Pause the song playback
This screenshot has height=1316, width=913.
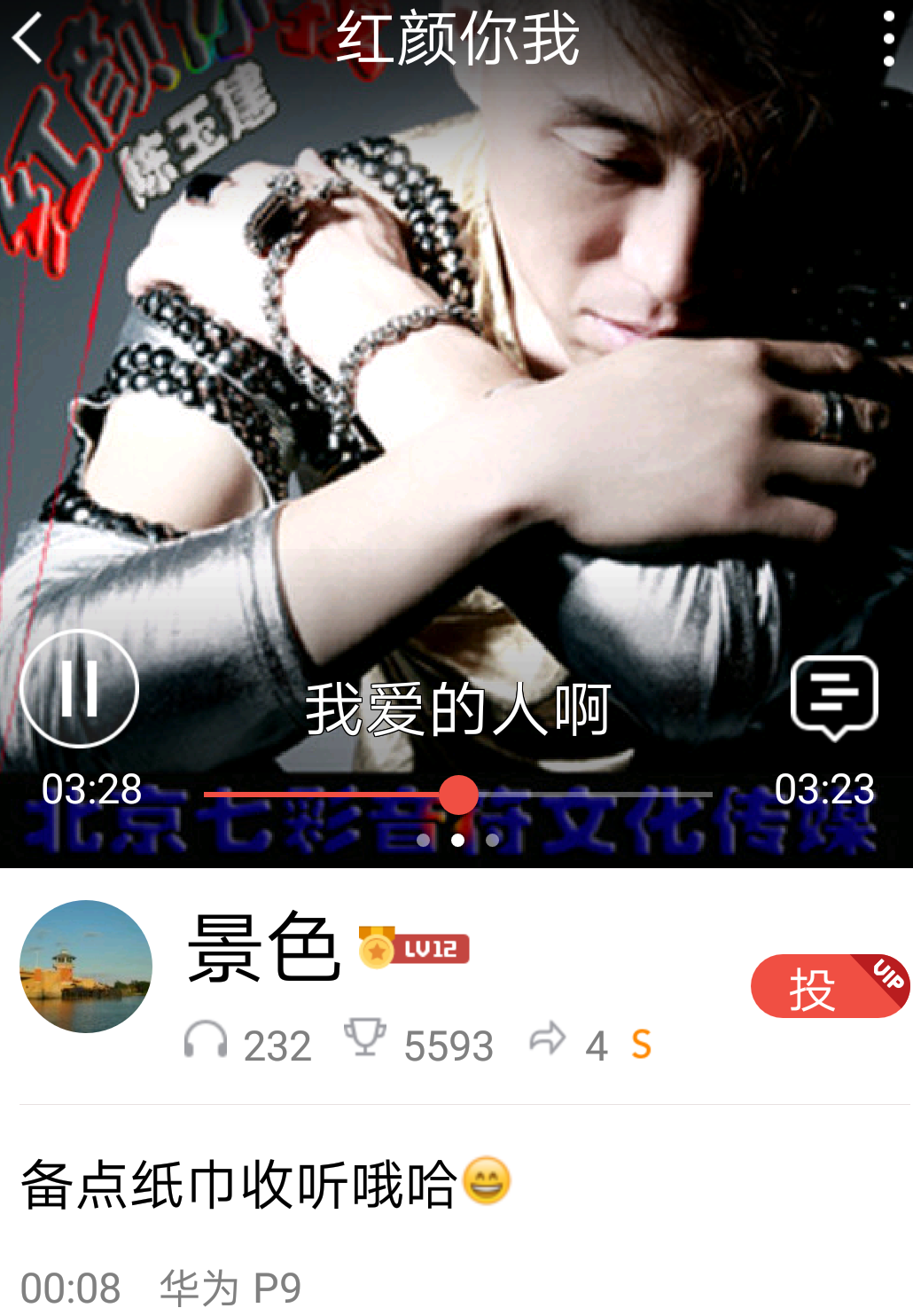point(80,688)
